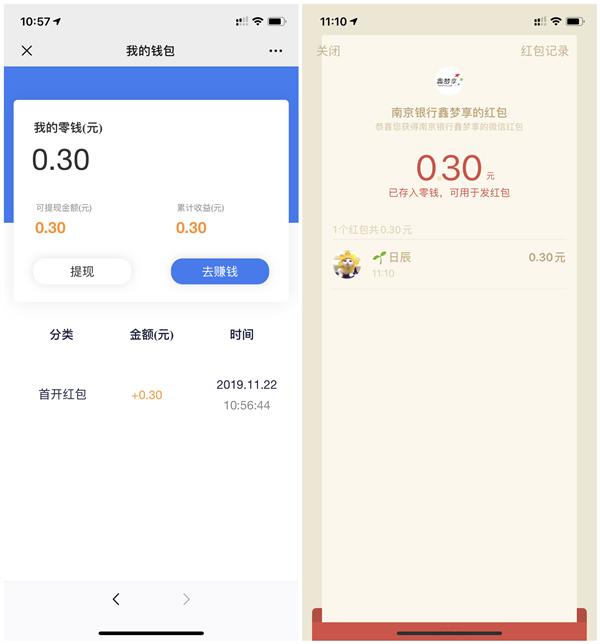Viewport: 600px width, 644px height.
Task: Close the 我的钱包 page with the X icon
Action: [27, 51]
